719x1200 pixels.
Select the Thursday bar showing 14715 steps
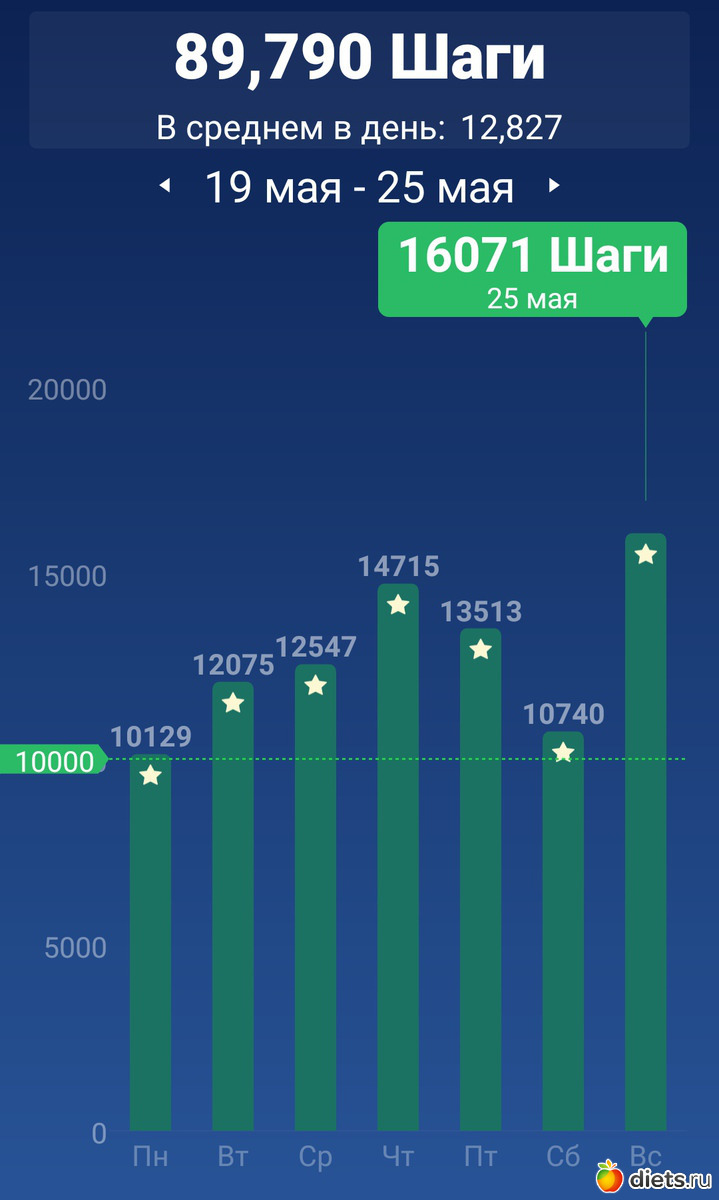tap(398, 860)
